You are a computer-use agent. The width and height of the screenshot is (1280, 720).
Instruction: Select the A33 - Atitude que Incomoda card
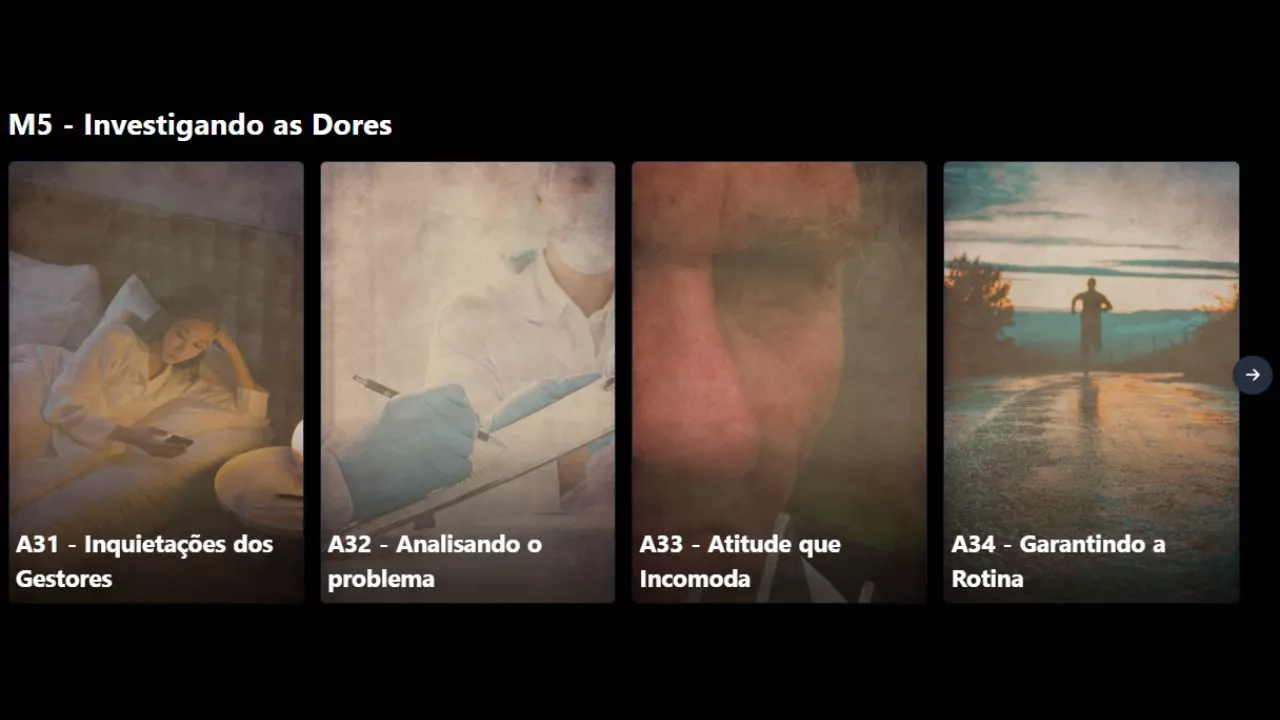point(779,382)
